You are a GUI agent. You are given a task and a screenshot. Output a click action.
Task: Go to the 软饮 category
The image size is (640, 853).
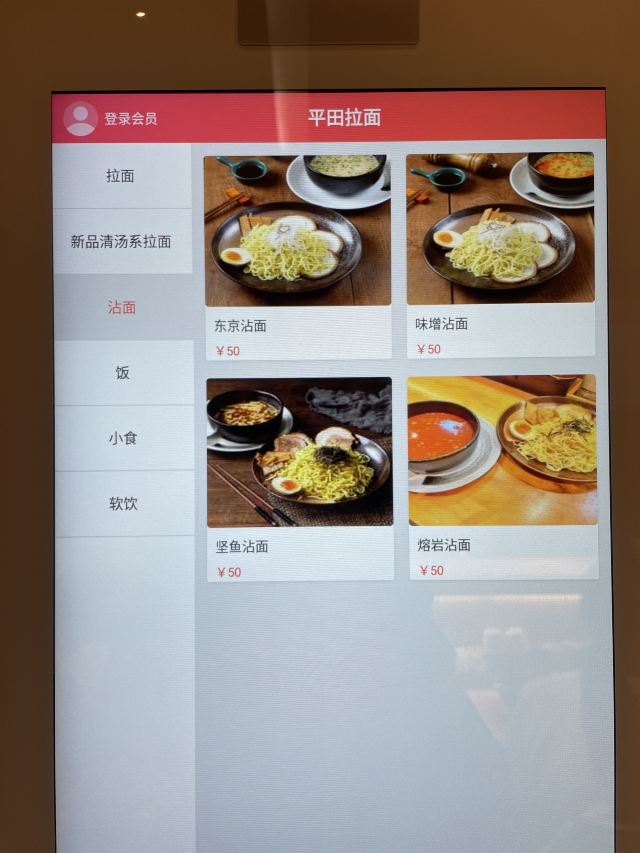coord(123,504)
